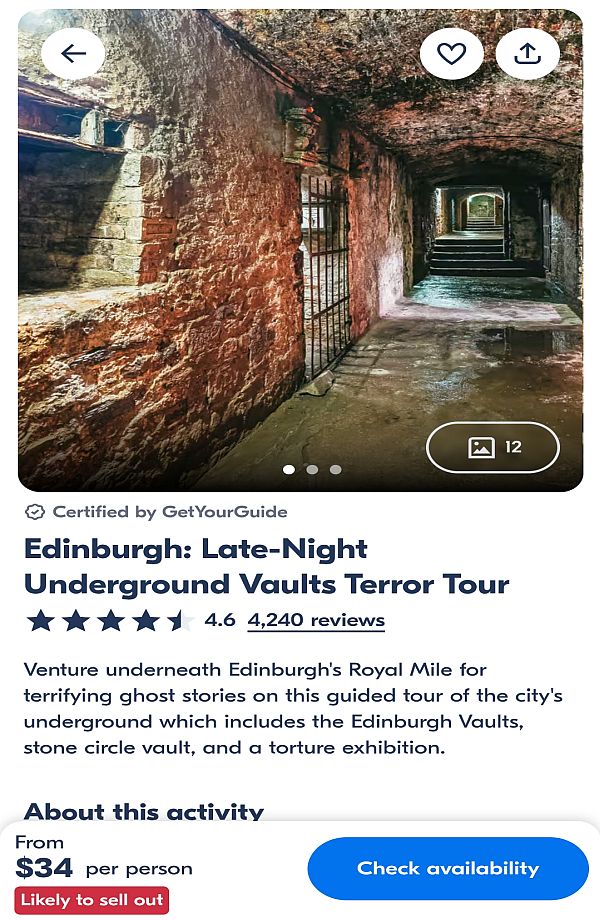
Task: Open the 4,240 reviews link
Action: 316,620
